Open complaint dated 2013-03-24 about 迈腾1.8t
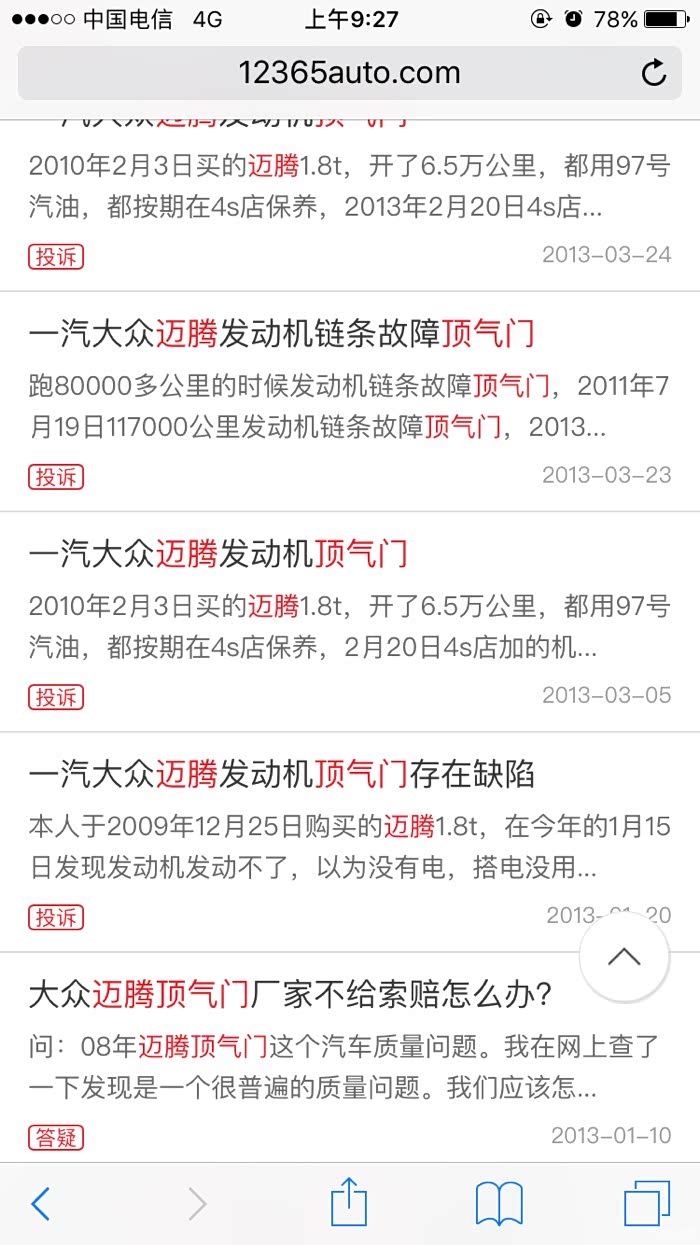This screenshot has width=700, height=1245. coord(349,186)
